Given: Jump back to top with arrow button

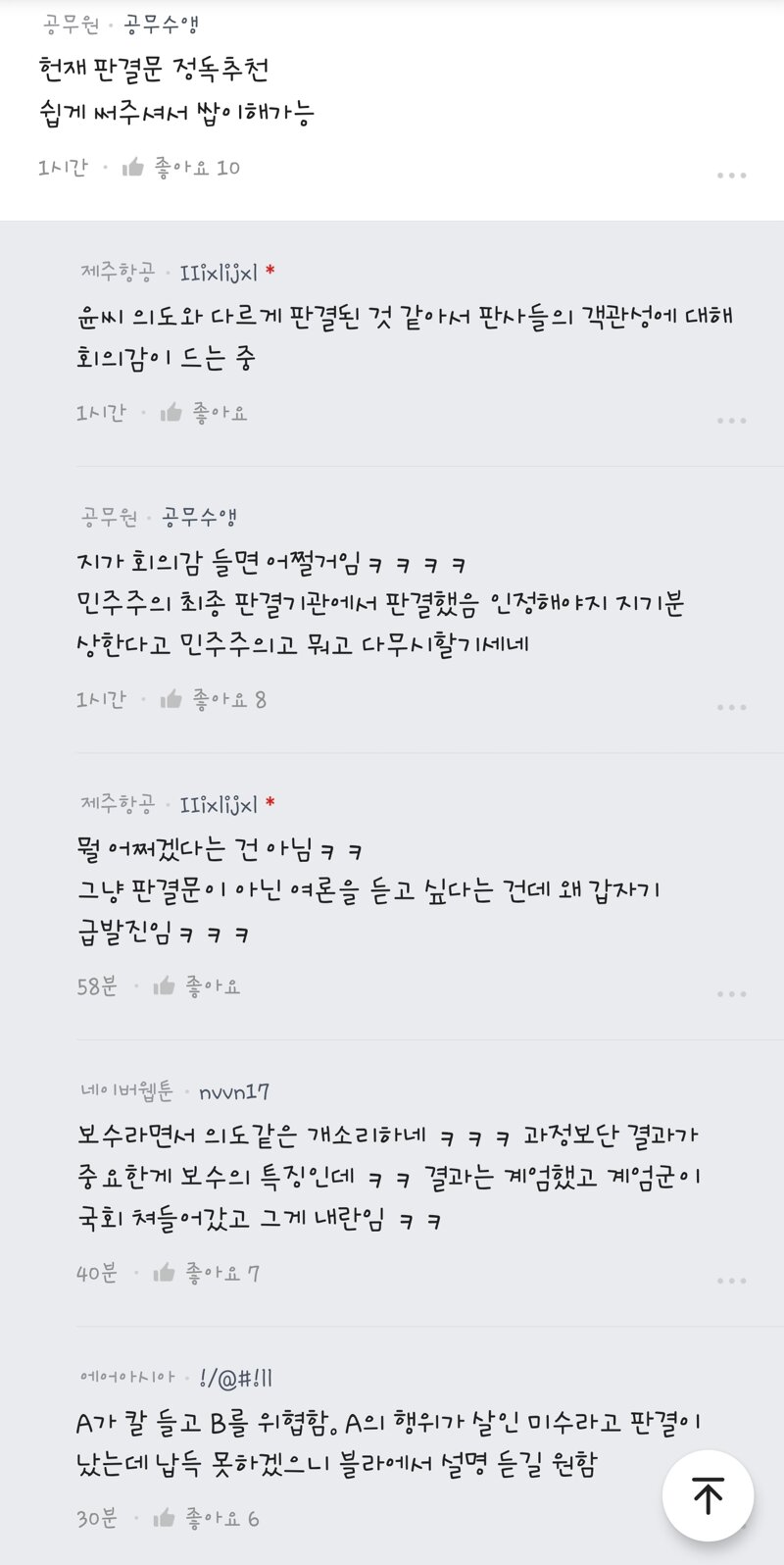Looking at the screenshot, I should coord(708,1496).
